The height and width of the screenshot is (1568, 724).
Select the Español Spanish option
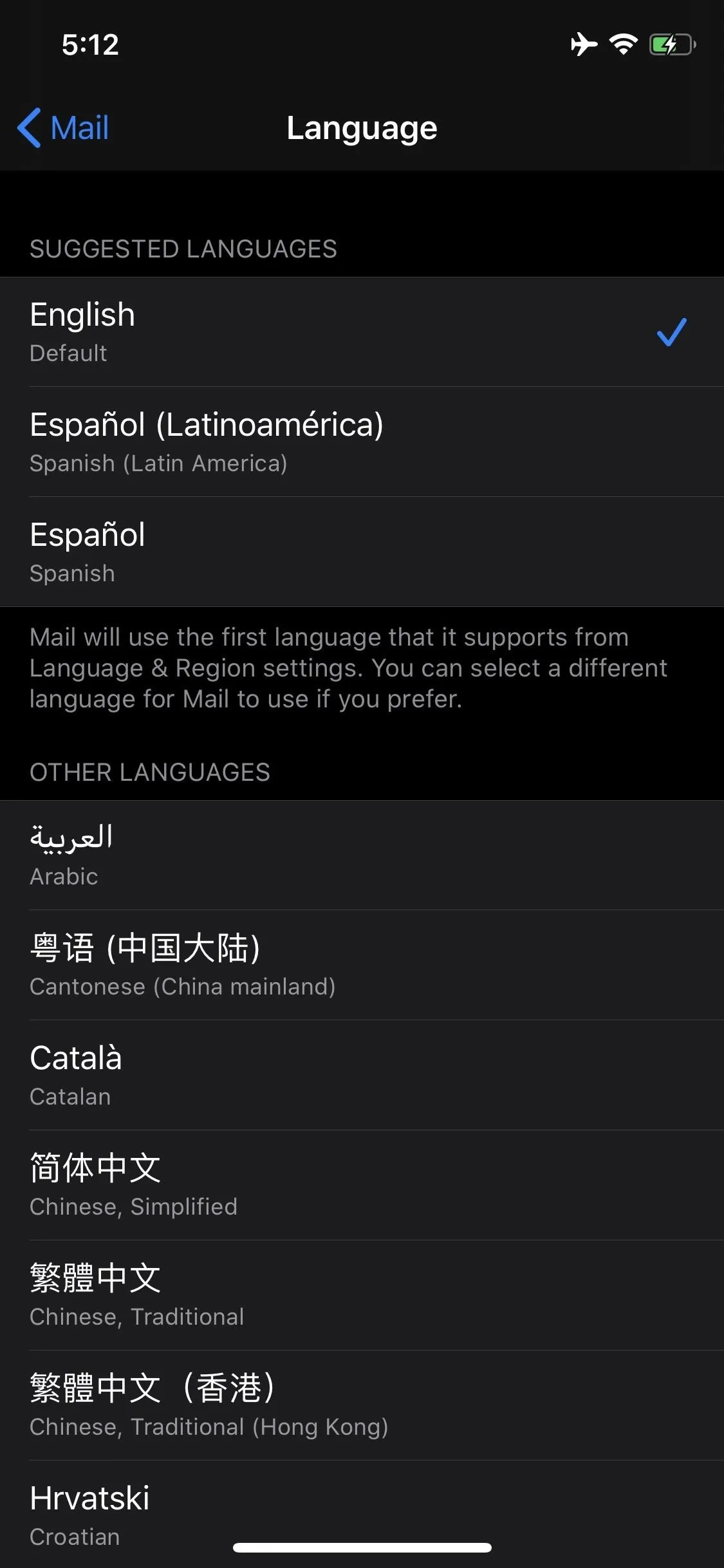362,552
